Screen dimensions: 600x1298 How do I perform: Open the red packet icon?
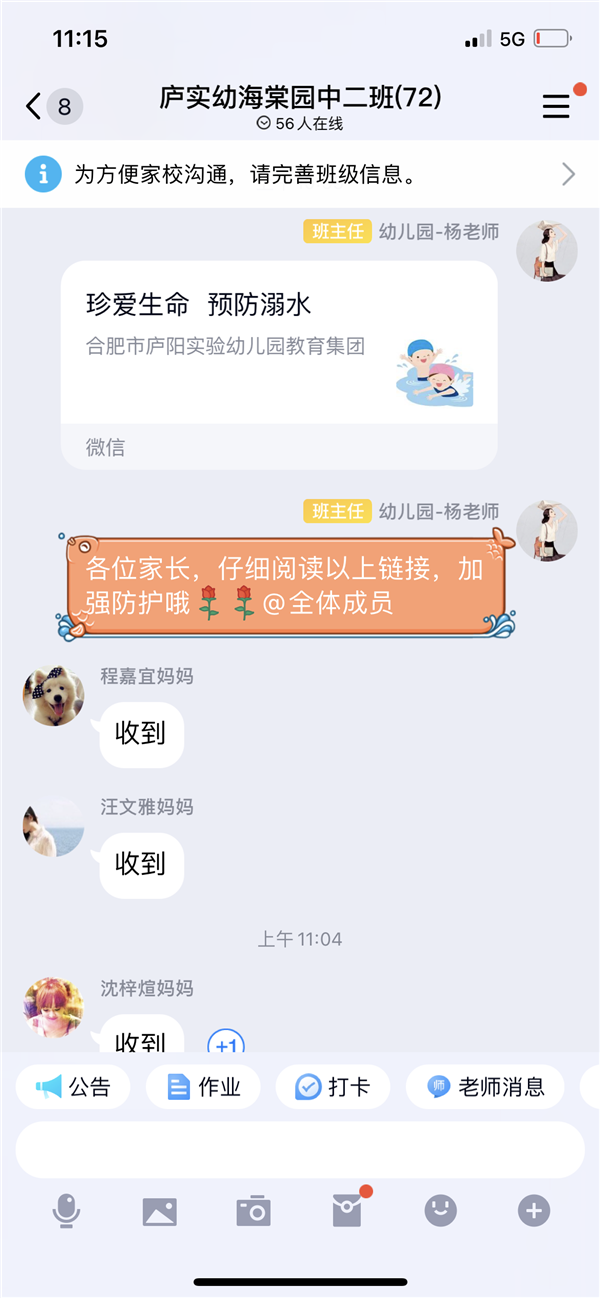(x=347, y=1211)
